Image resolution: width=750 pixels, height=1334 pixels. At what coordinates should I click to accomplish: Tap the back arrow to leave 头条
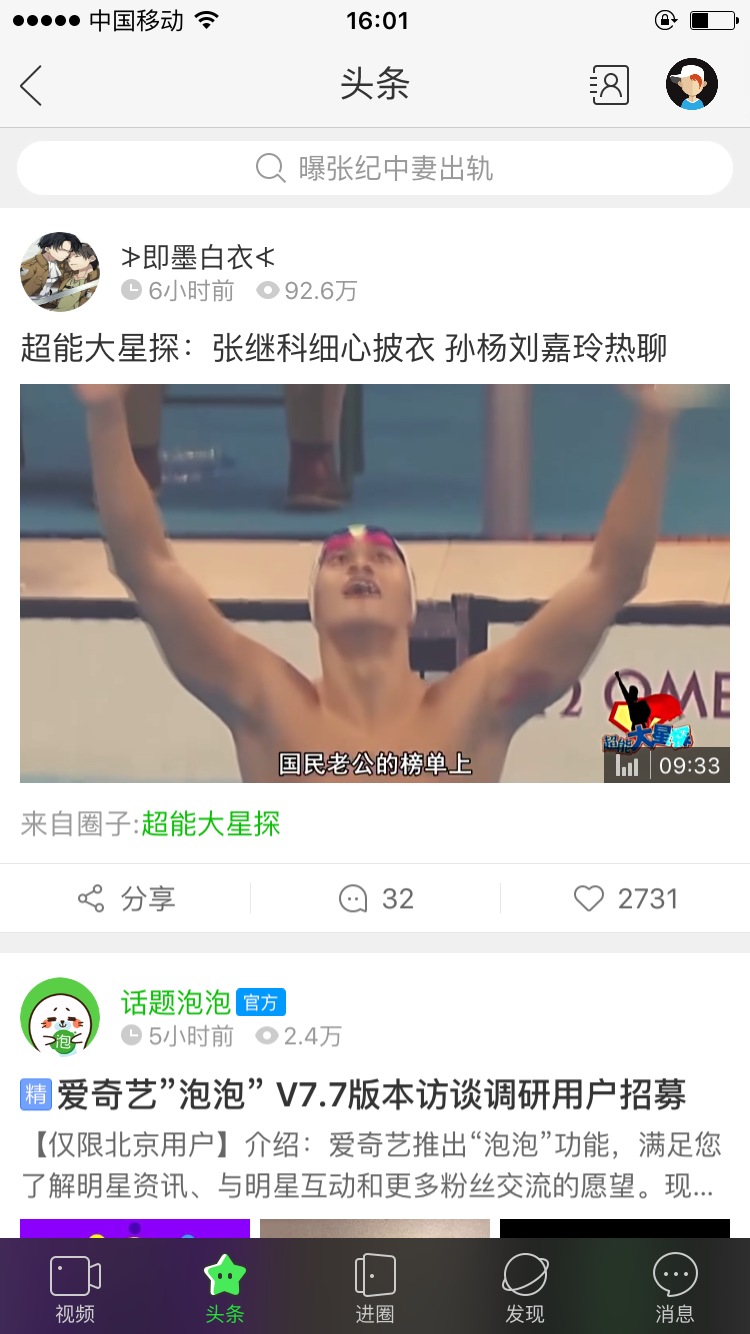click(31, 86)
